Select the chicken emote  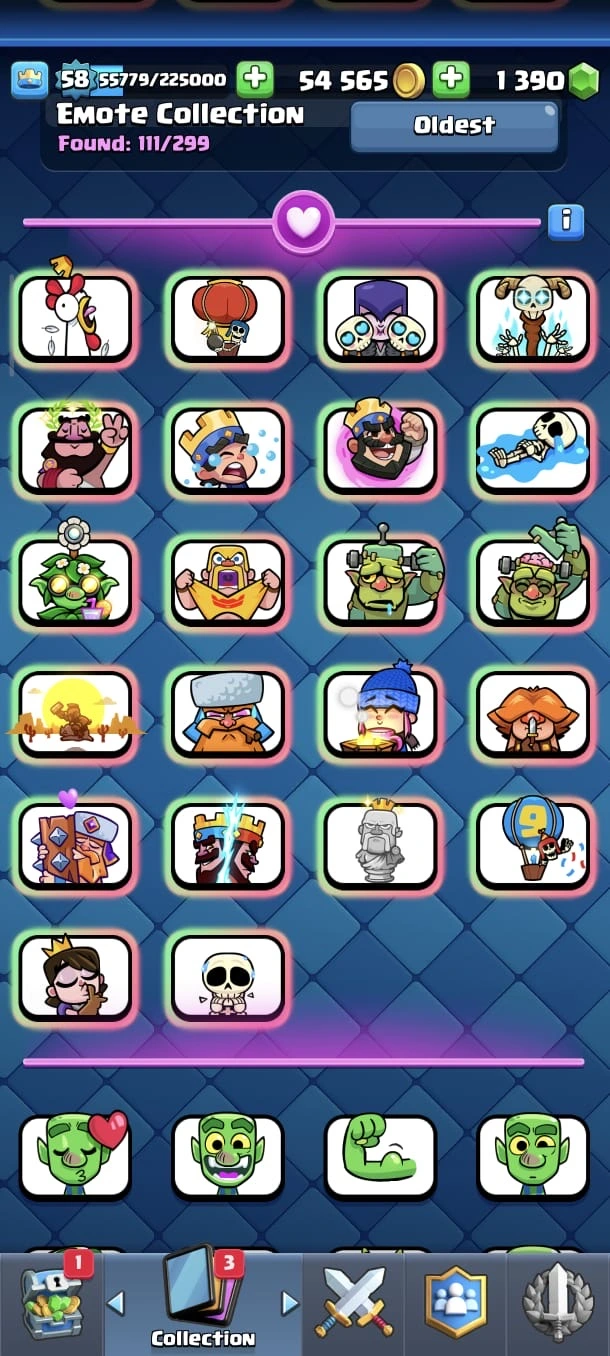[76, 318]
